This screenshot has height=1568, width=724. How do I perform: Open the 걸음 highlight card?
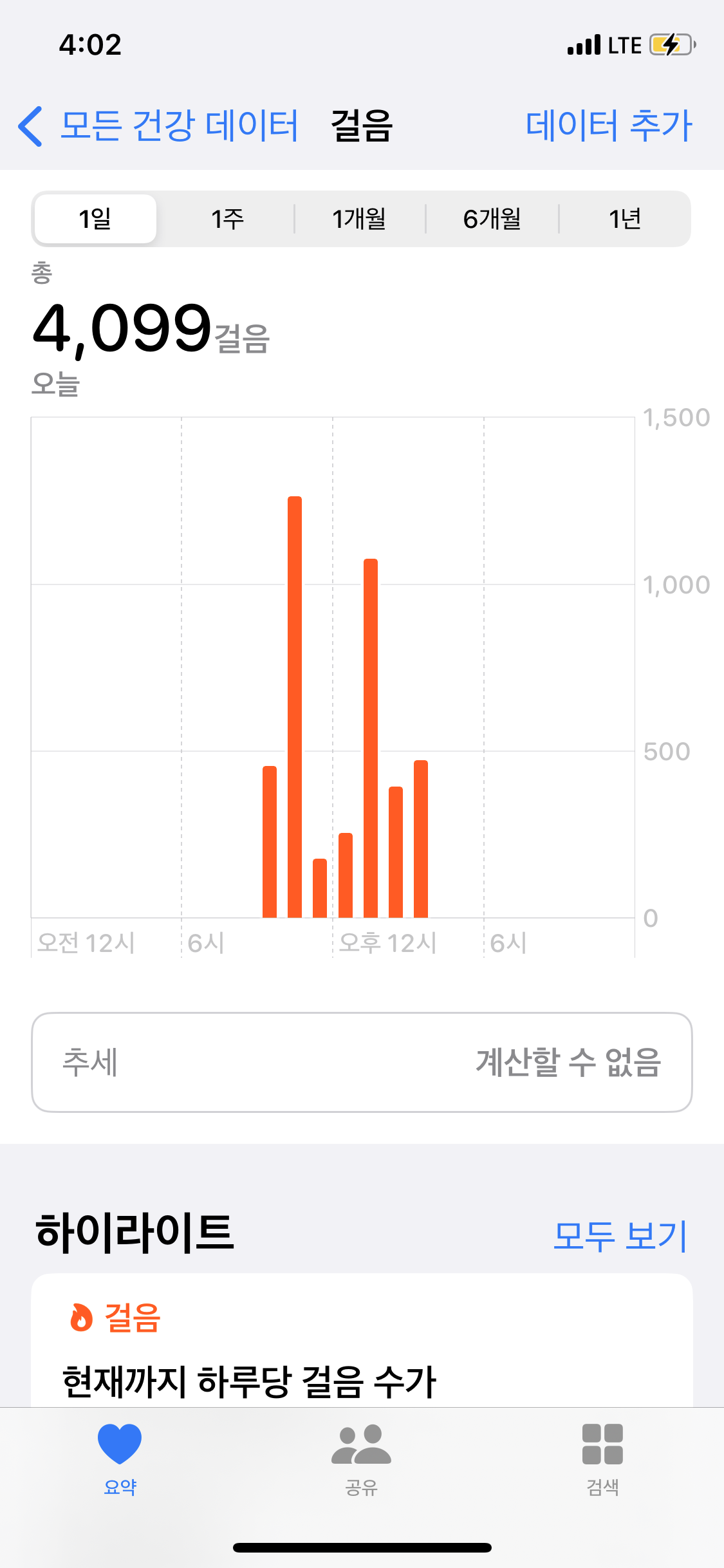tap(362, 1345)
